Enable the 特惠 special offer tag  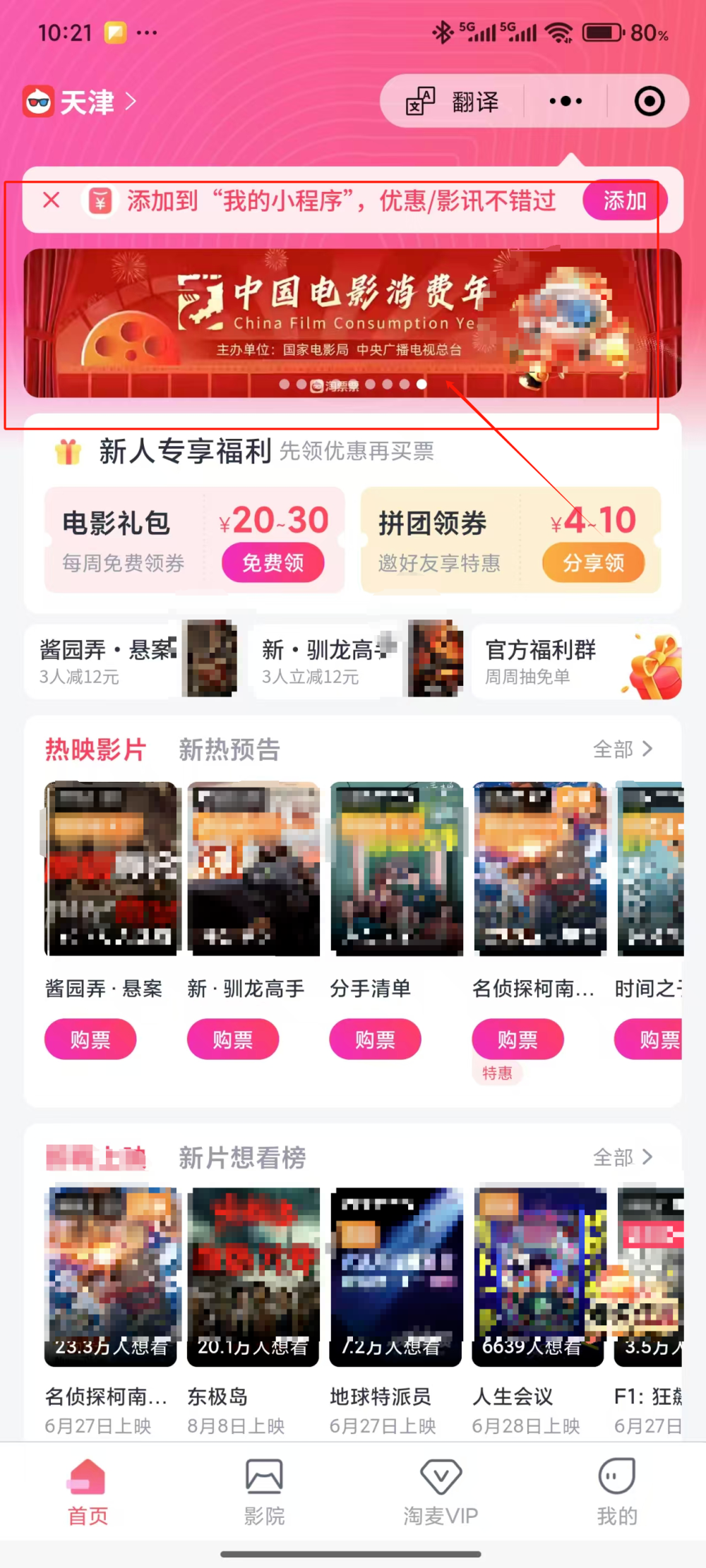497,1073
